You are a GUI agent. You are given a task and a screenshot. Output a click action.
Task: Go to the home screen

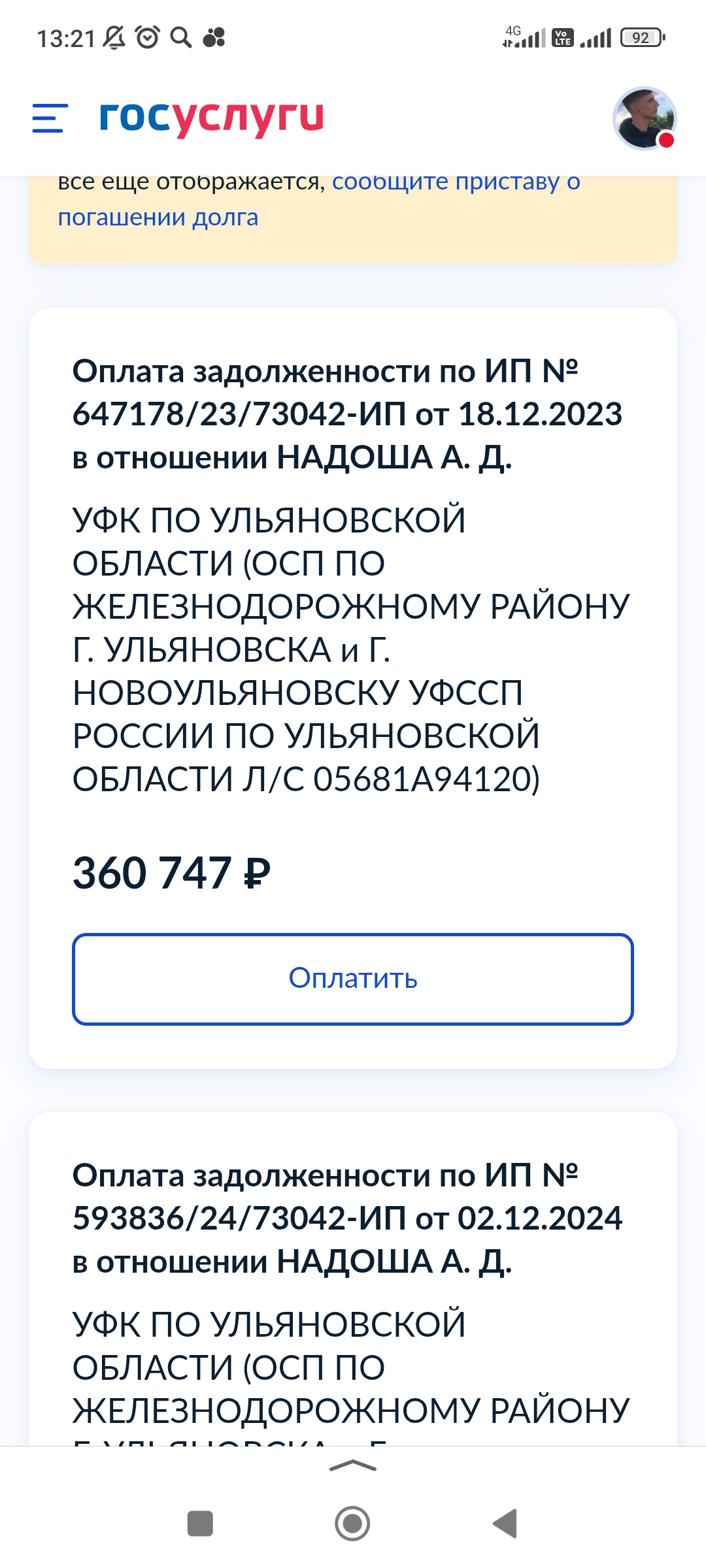(352, 1524)
